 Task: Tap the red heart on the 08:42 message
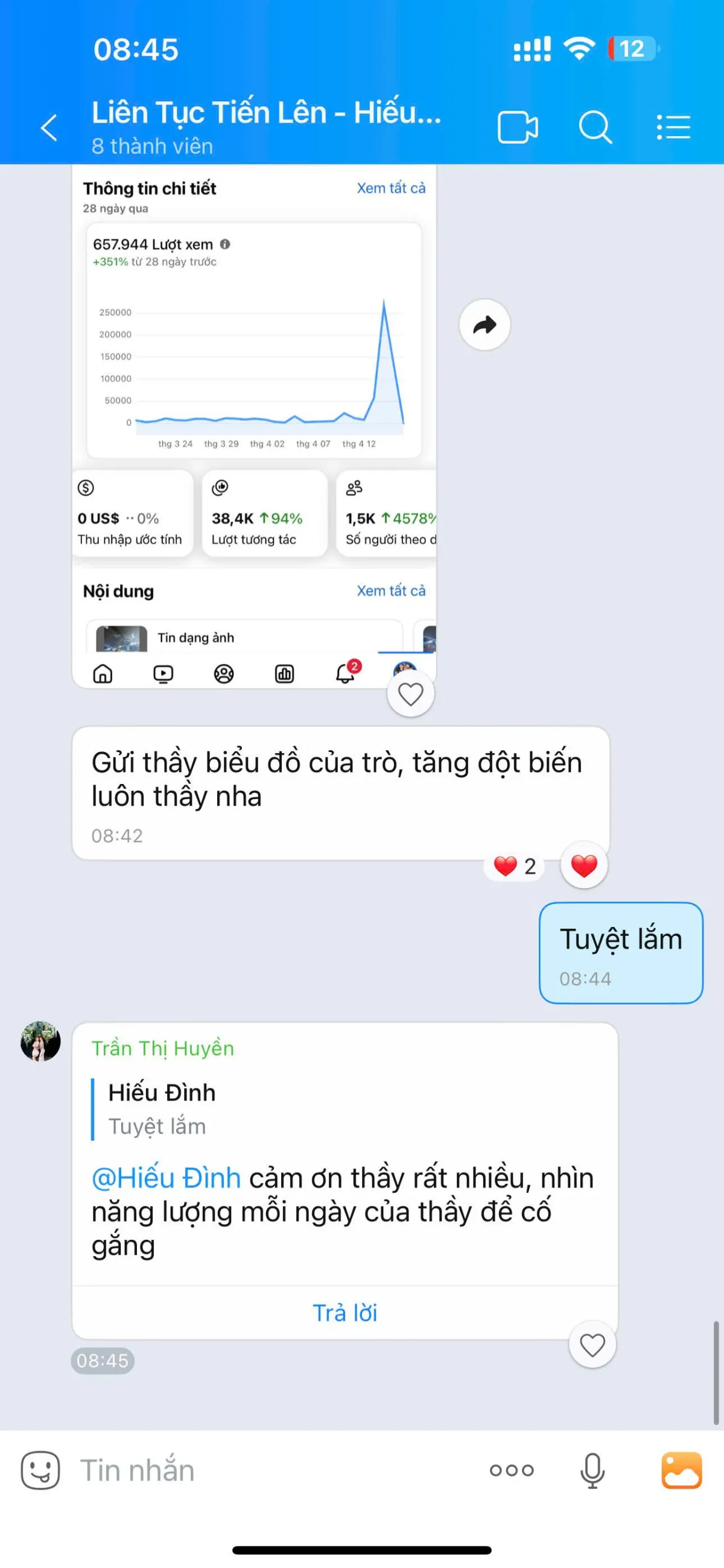tap(584, 865)
